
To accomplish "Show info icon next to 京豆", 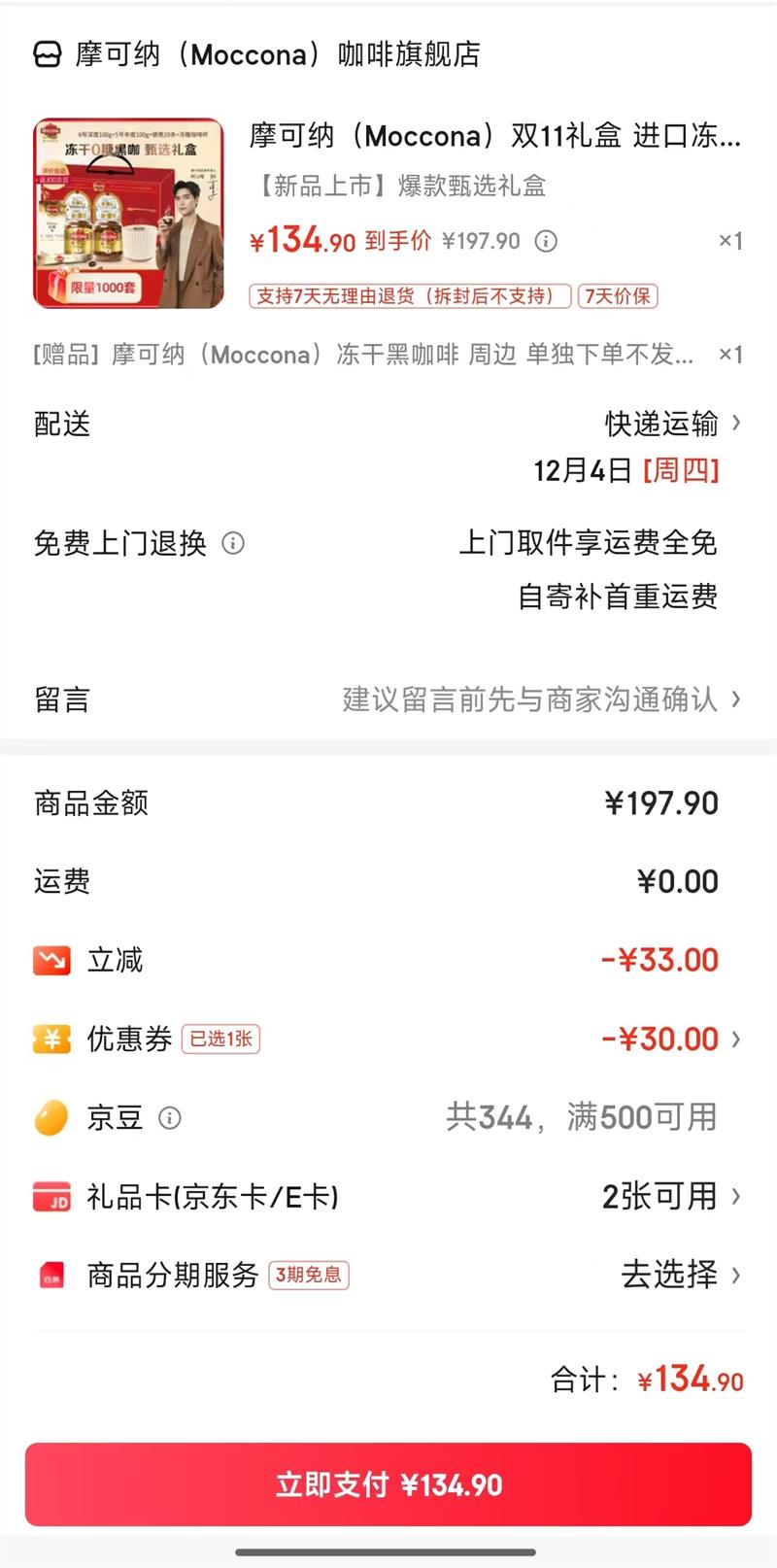I will 170,1118.
